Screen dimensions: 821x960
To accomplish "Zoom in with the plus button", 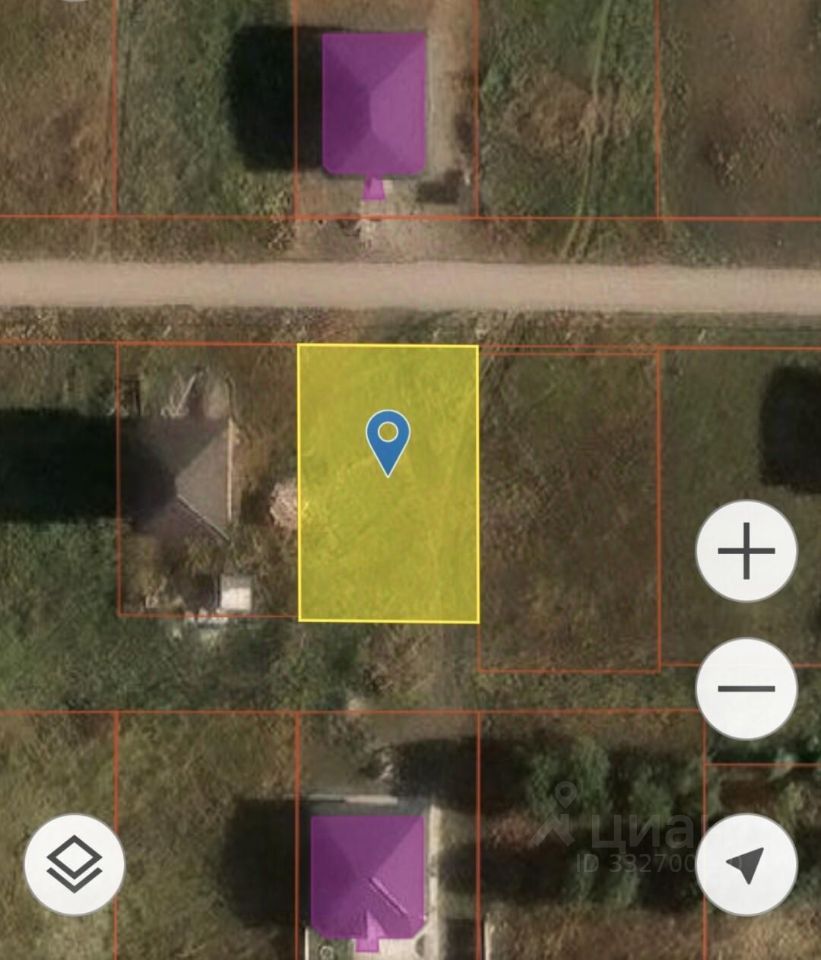I will pyautogui.click(x=746, y=550).
